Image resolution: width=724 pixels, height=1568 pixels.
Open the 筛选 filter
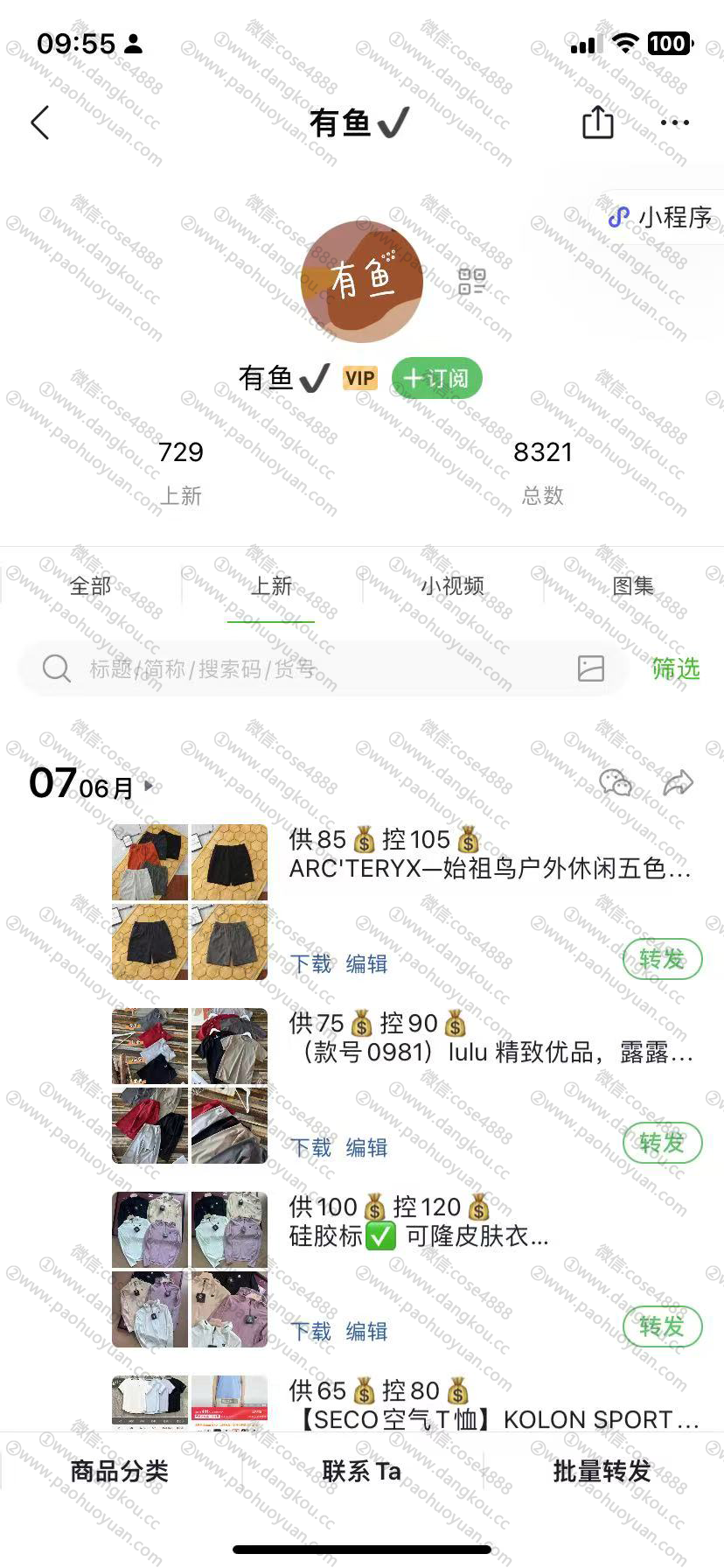pos(676,668)
